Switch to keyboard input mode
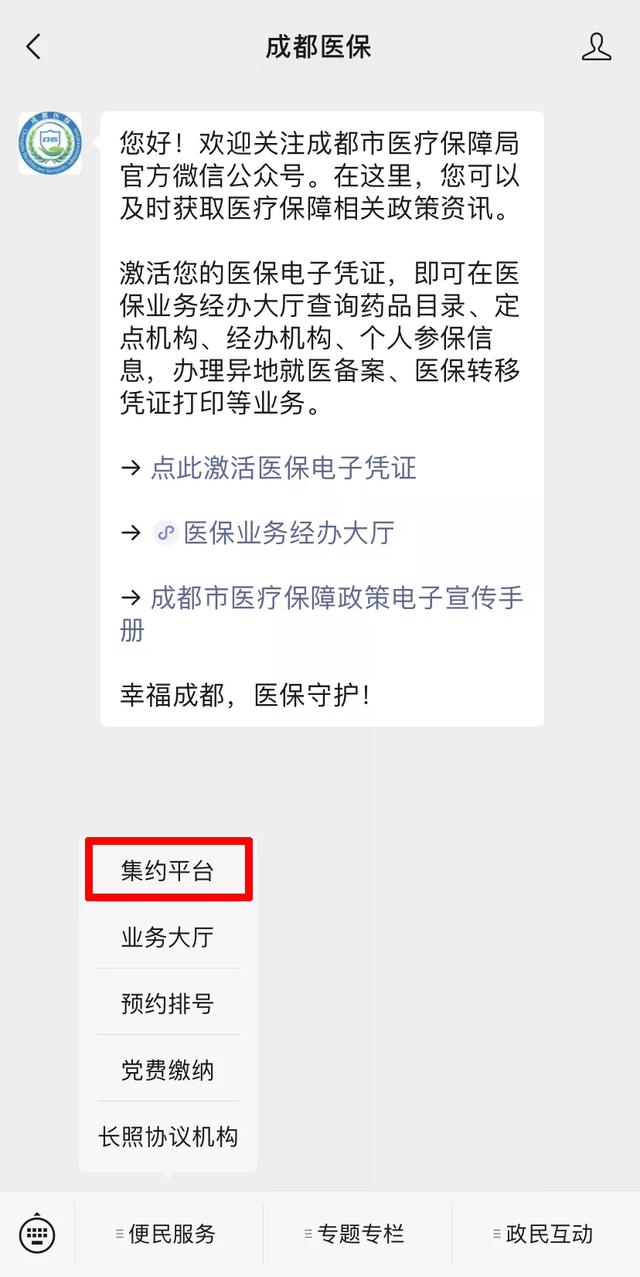The height and width of the screenshot is (1277, 640). click(x=37, y=1233)
